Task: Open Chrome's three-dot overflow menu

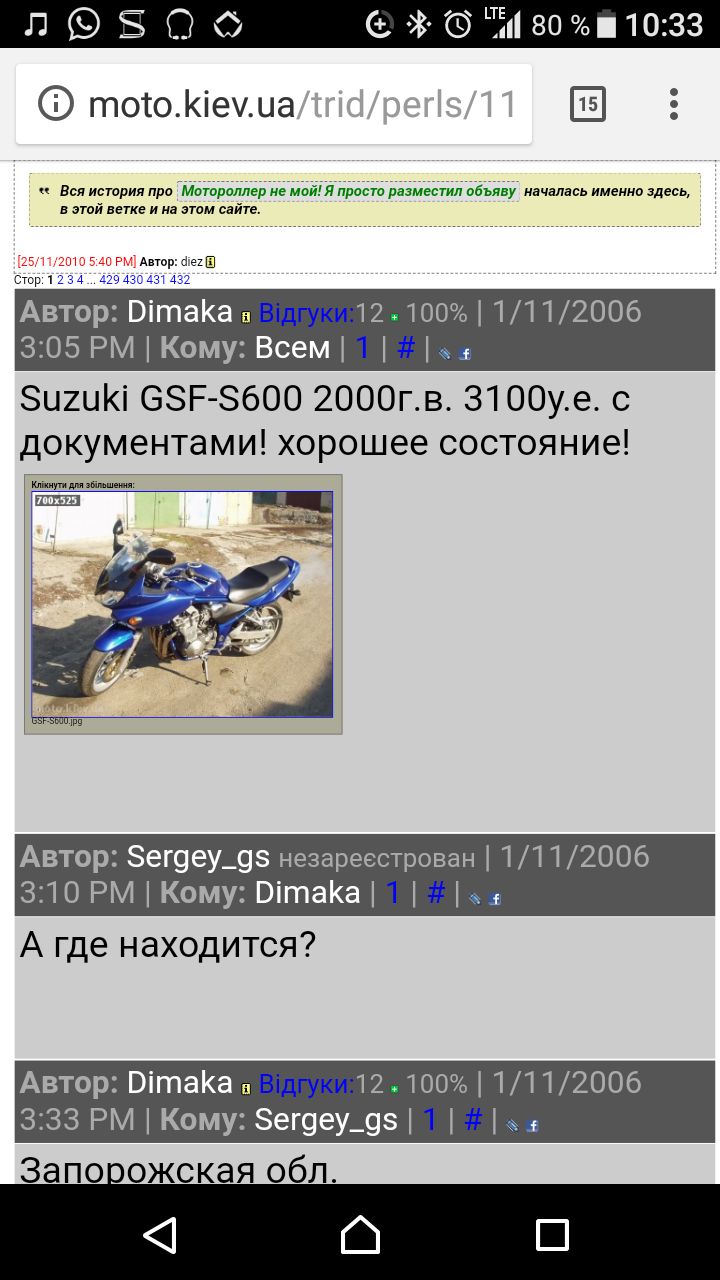Action: (674, 104)
